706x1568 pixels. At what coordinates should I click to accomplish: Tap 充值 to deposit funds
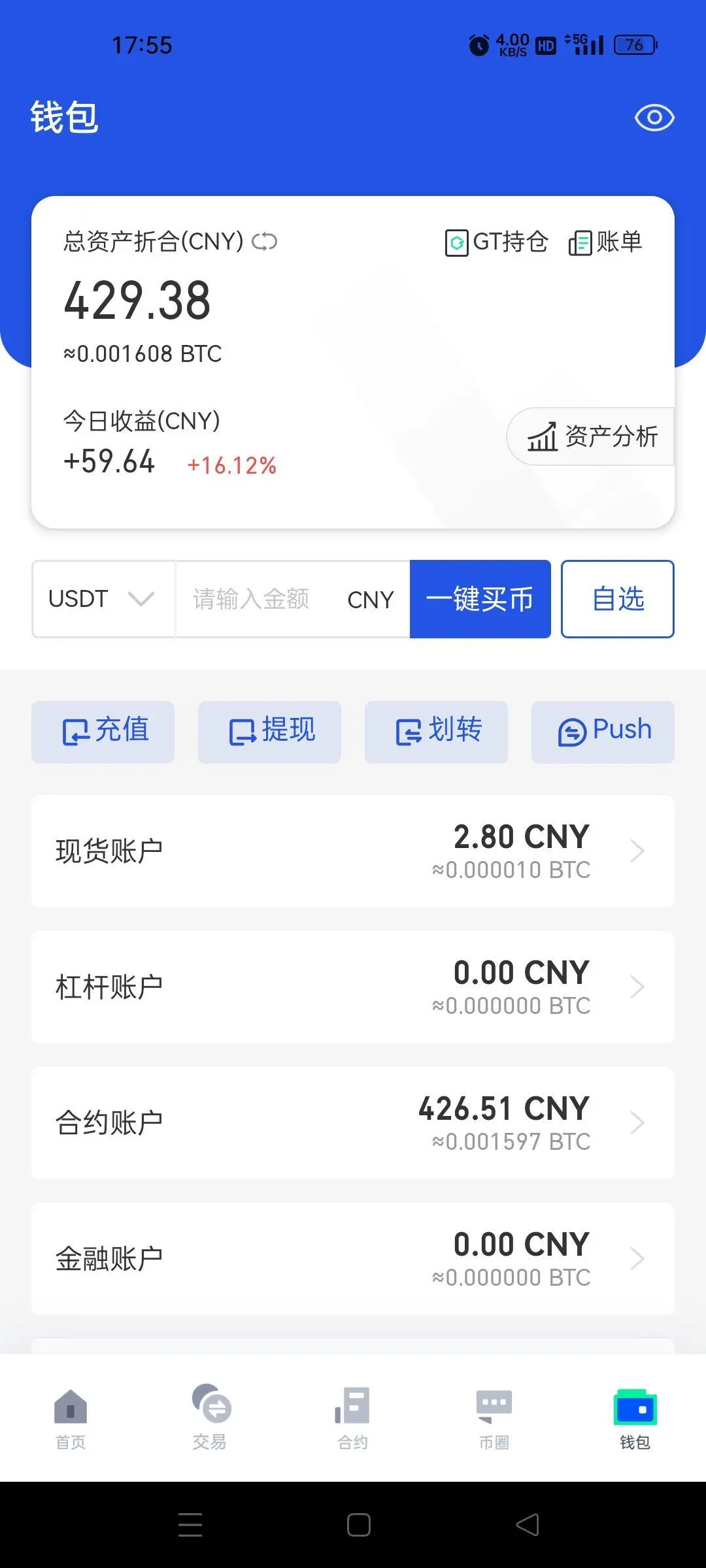pos(103,732)
